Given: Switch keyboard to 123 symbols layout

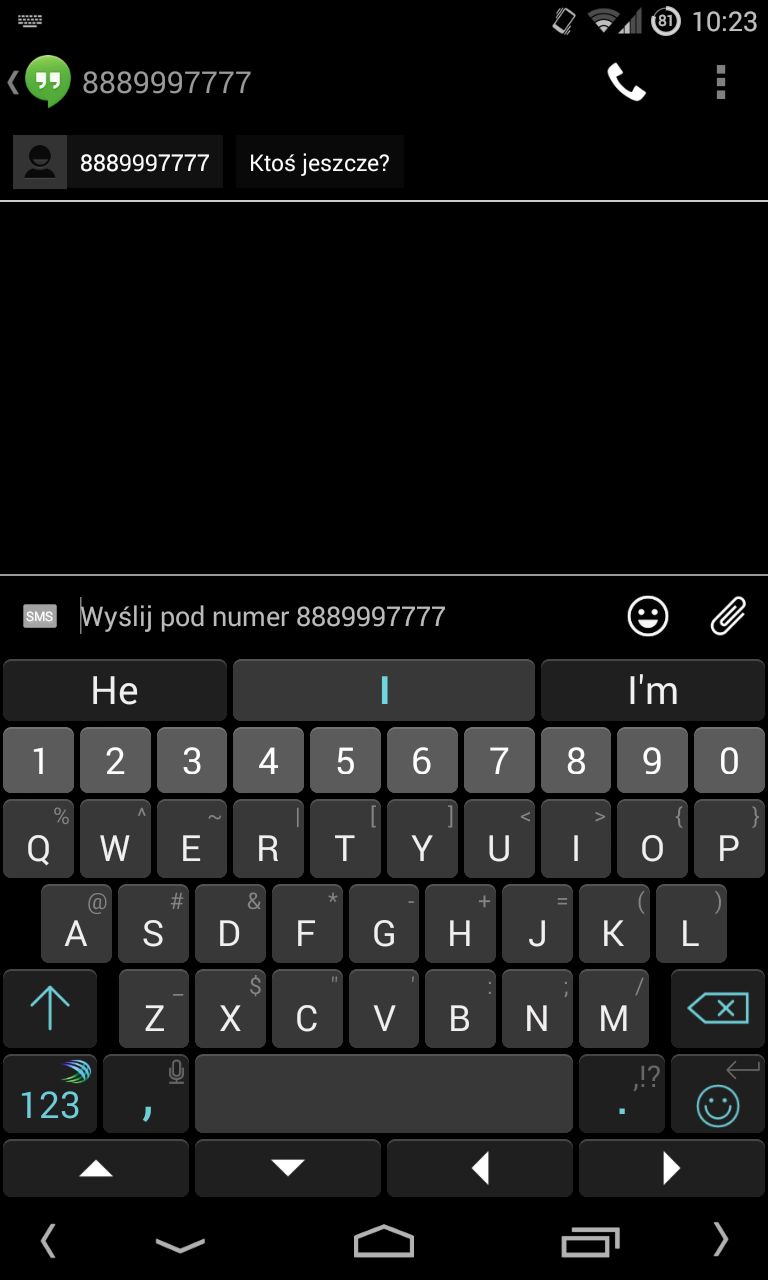Looking at the screenshot, I should 50,1093.
